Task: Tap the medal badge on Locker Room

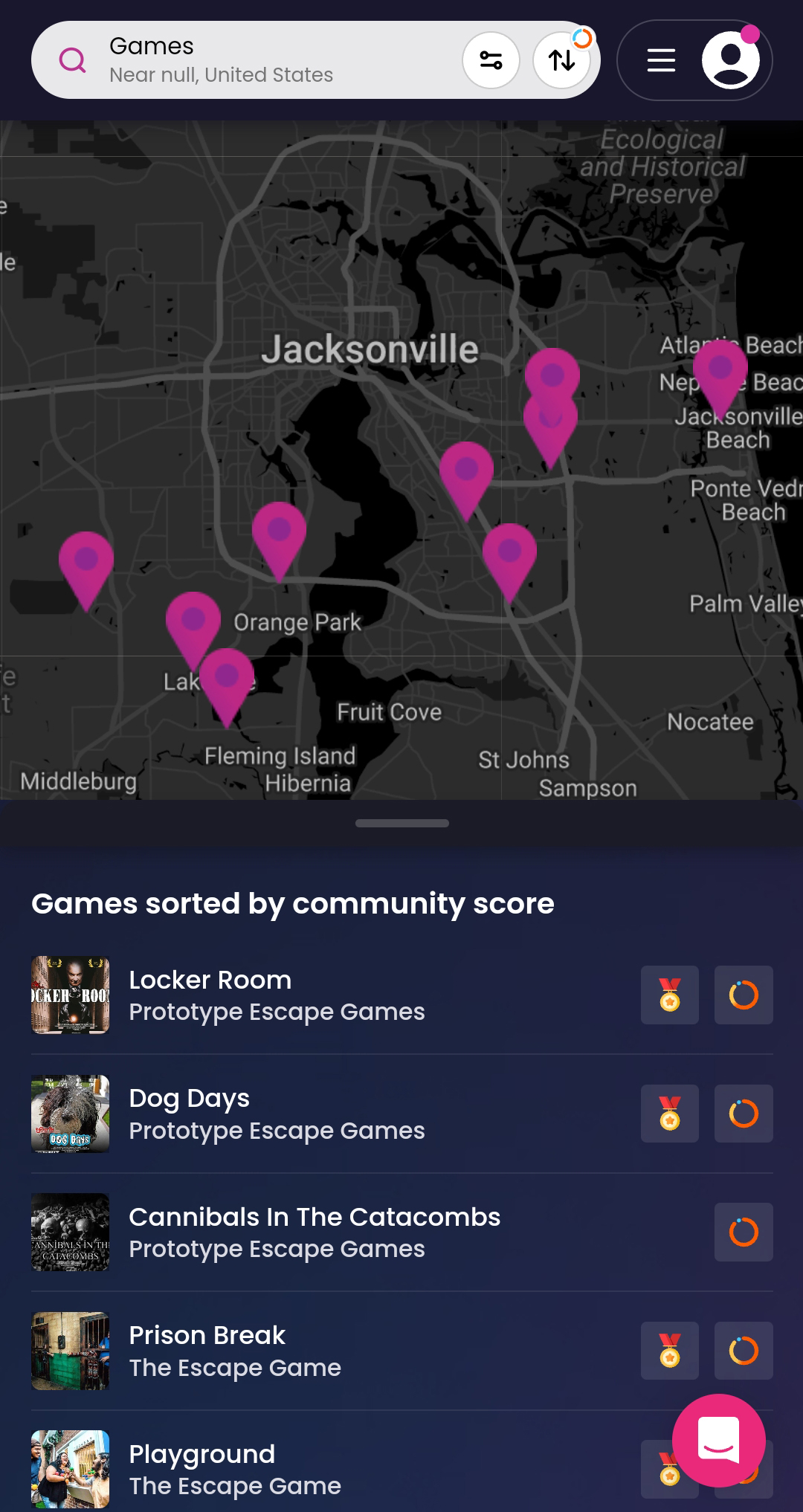Action: pos(669,995)
